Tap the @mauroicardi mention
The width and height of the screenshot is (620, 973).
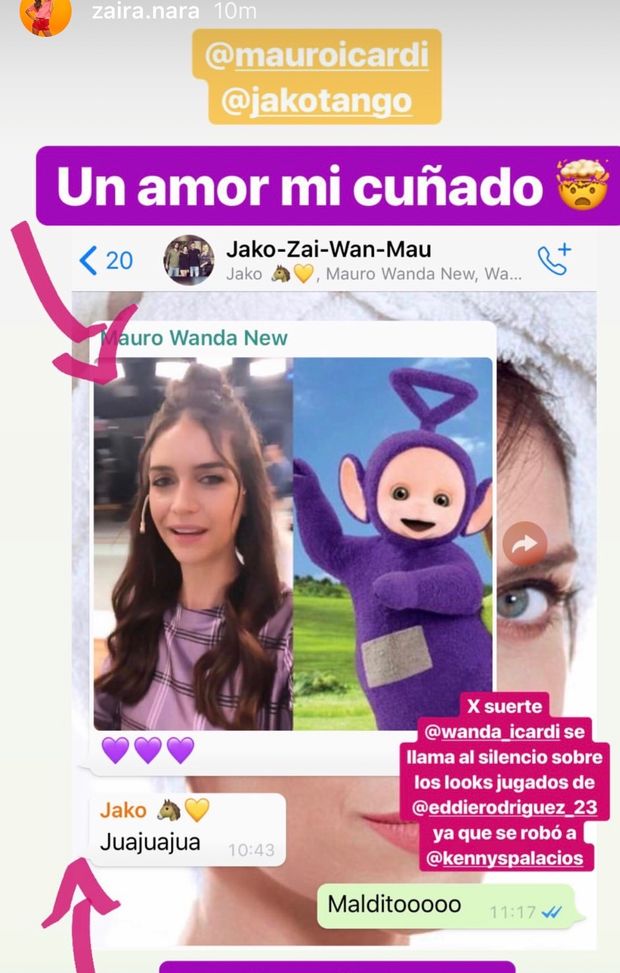point(317,56)
